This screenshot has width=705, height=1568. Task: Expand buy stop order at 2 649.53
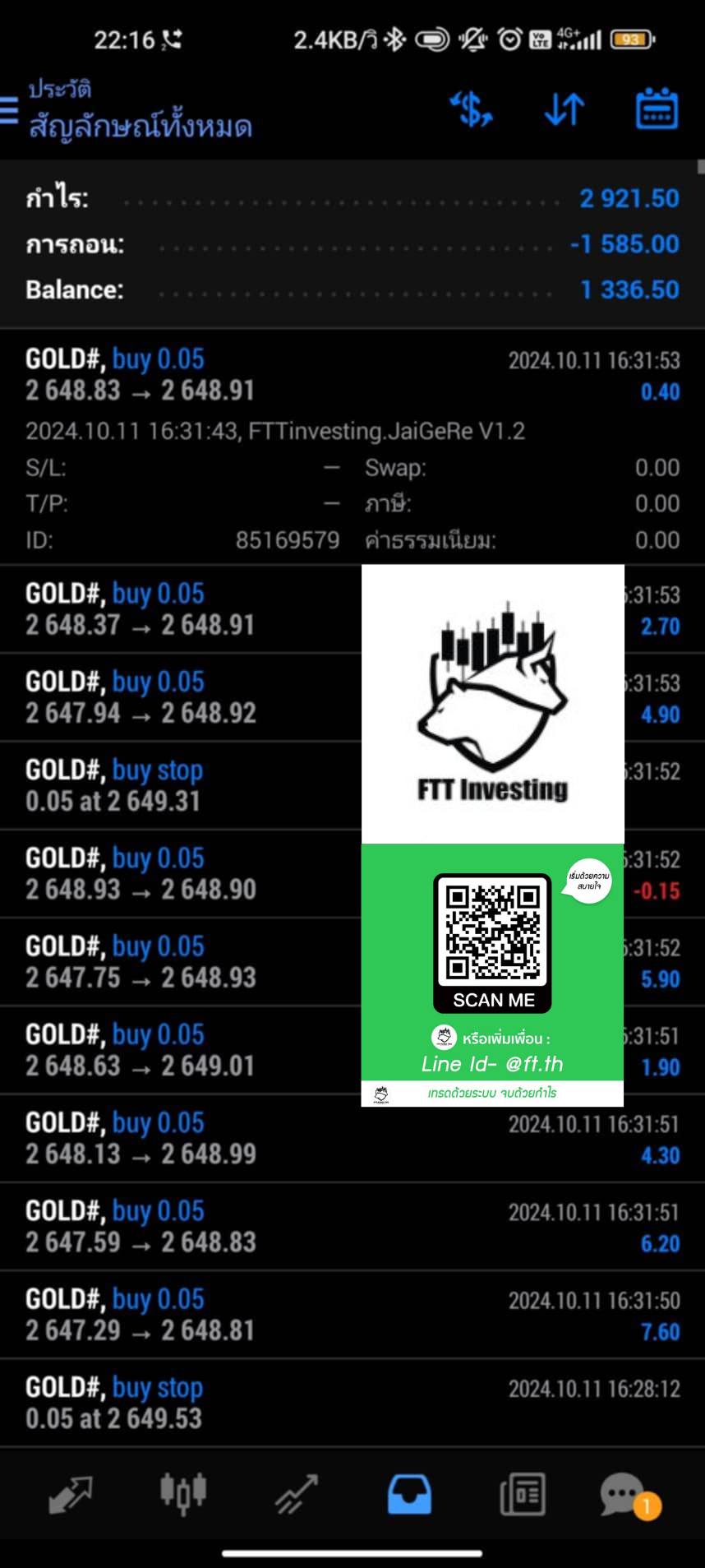click(x=352, y=1403)
